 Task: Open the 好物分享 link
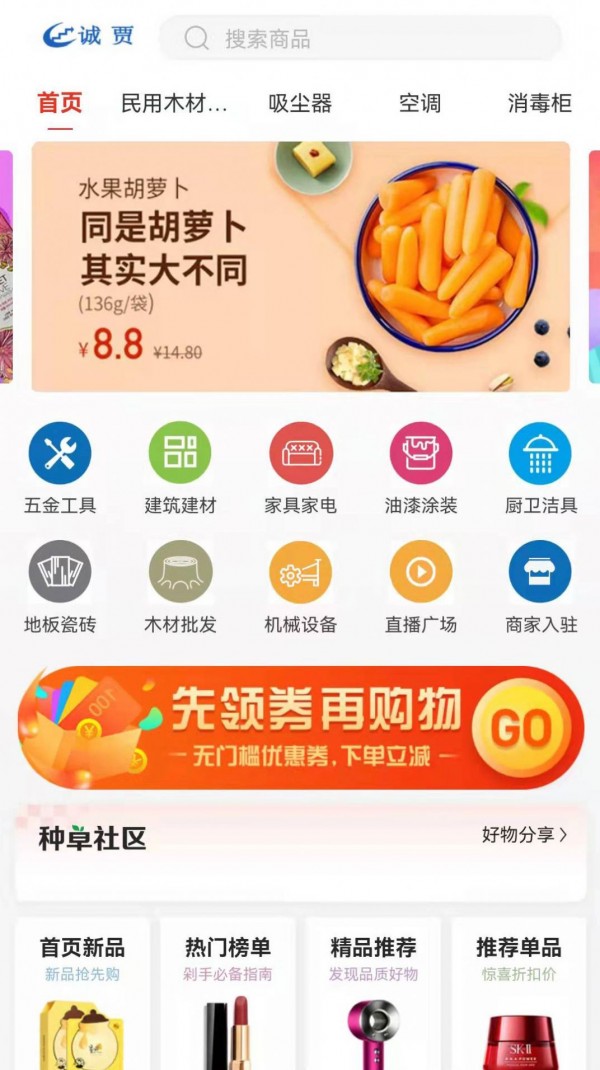[x=524, y=834]
